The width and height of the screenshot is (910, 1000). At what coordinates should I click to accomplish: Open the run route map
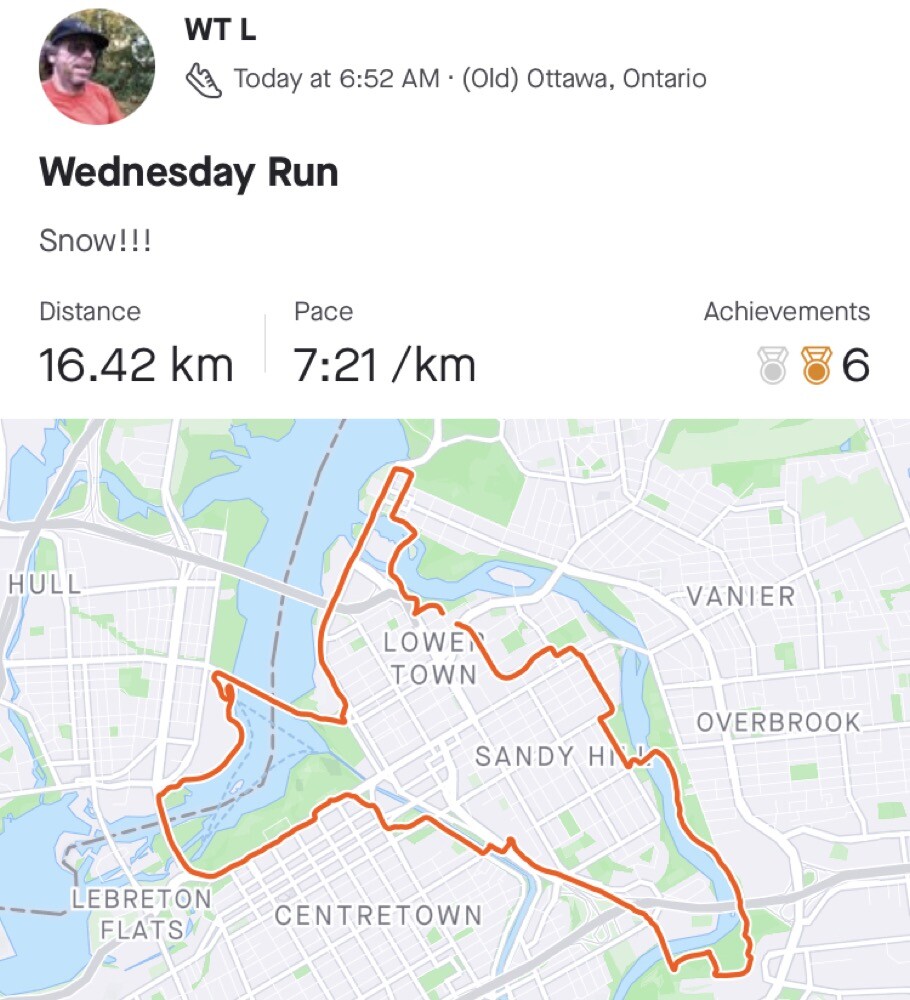pos(455,710)
